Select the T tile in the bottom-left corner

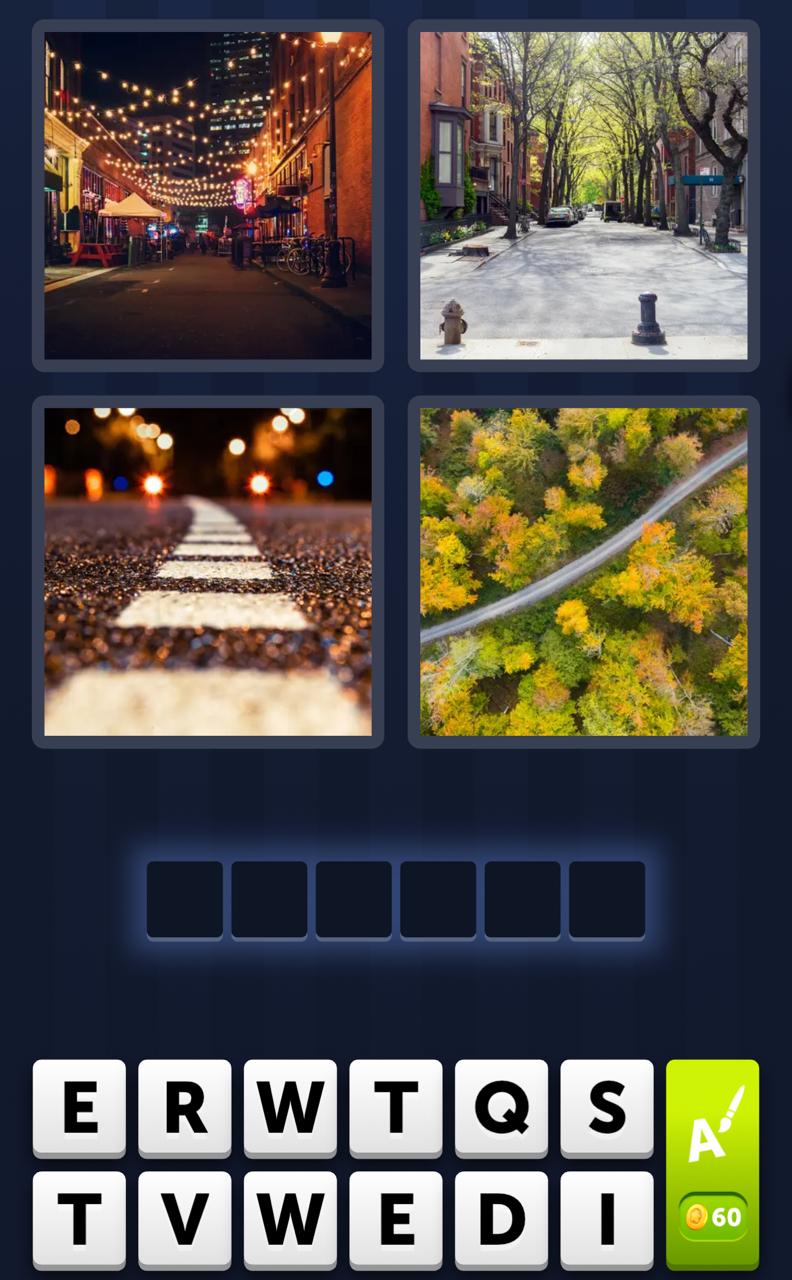tap(79, 1218)
